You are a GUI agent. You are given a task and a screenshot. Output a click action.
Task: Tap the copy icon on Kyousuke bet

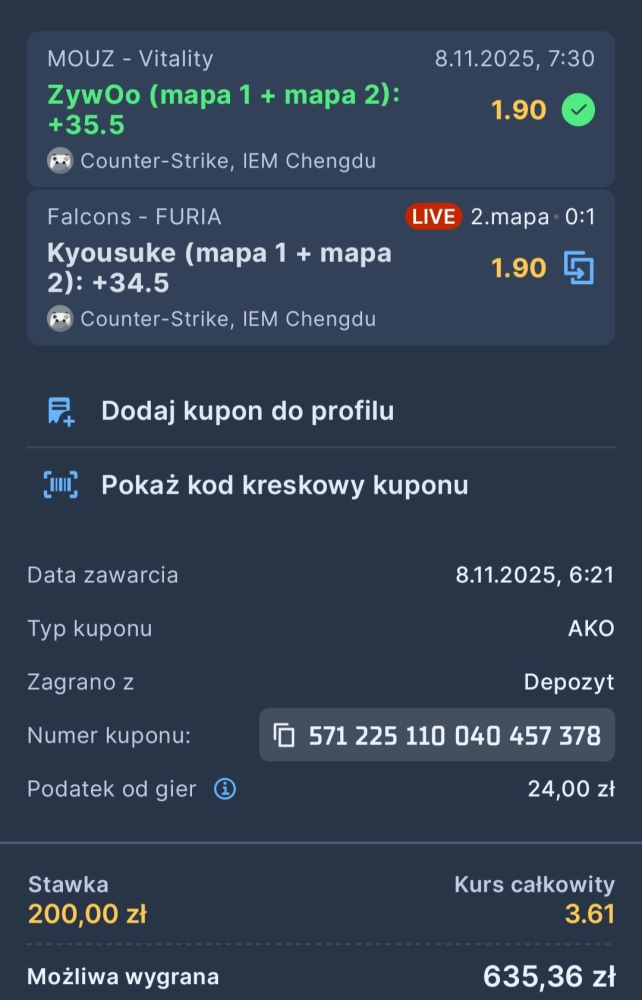coord(578,268)
